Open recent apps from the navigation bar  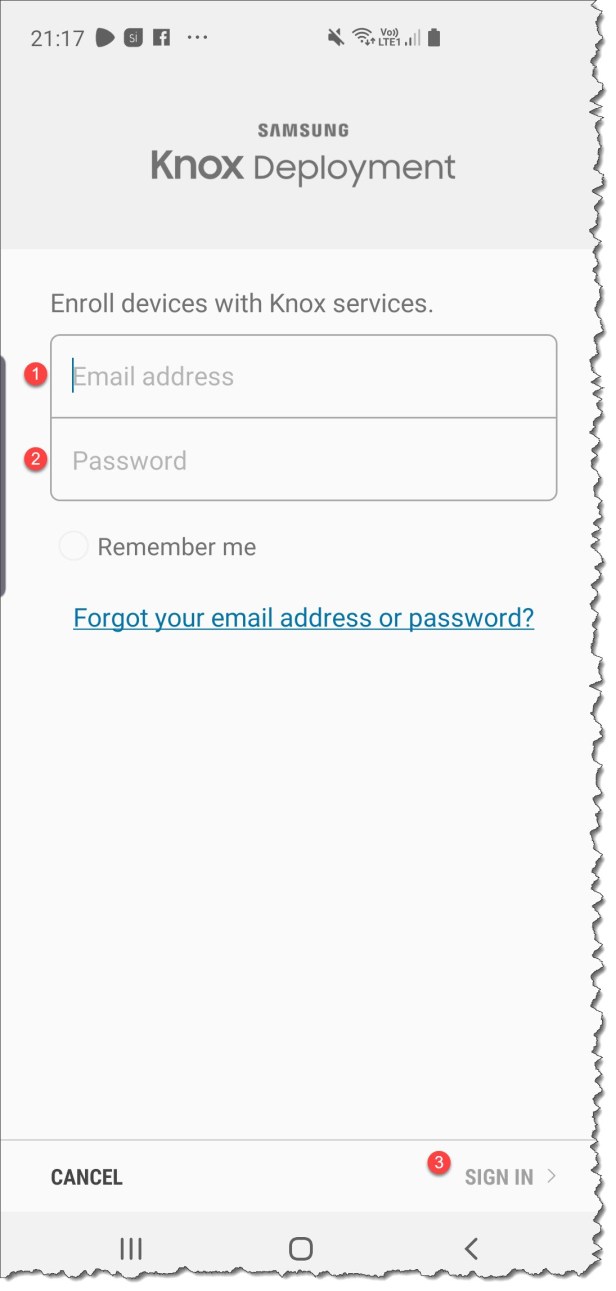pos(131,1248)
